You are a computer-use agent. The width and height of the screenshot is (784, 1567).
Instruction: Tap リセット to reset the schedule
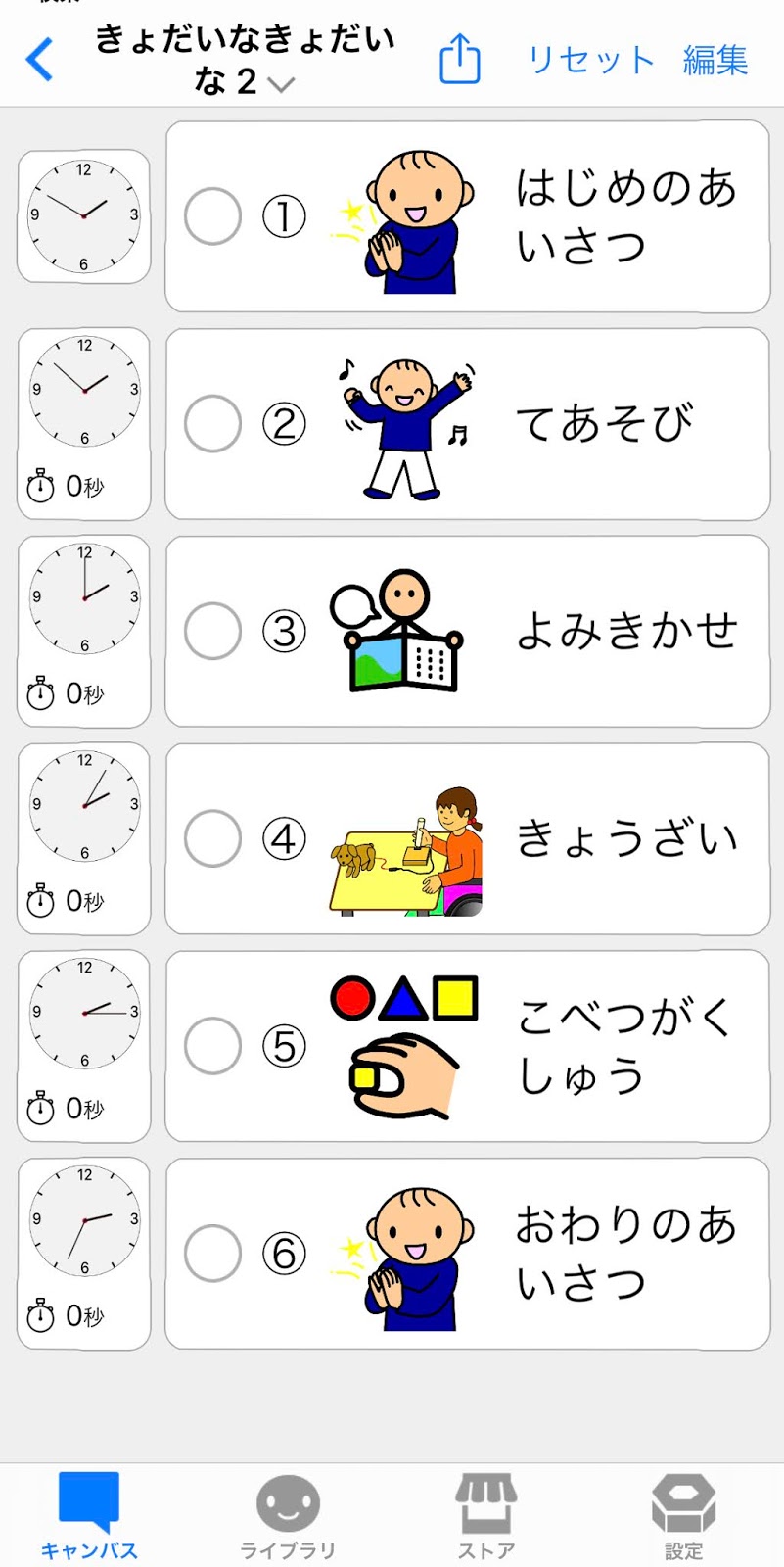click(590, 60)
